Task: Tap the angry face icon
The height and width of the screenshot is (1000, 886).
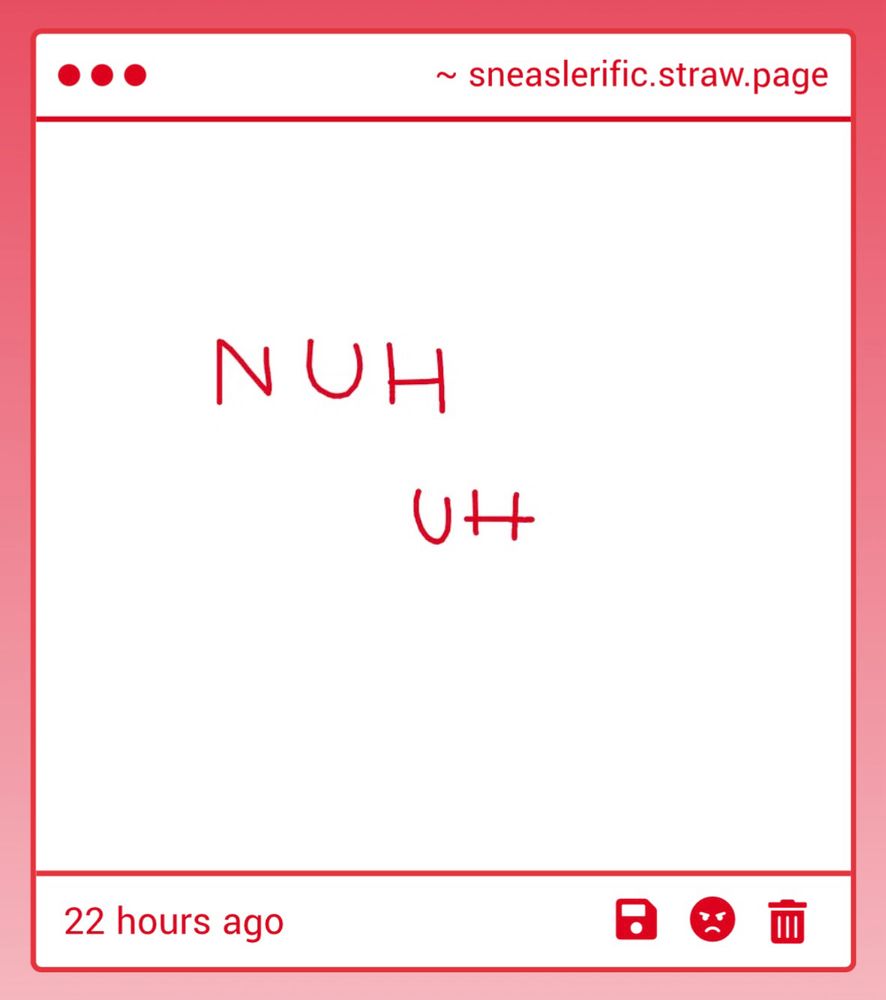Action: (x=712, y=919)
